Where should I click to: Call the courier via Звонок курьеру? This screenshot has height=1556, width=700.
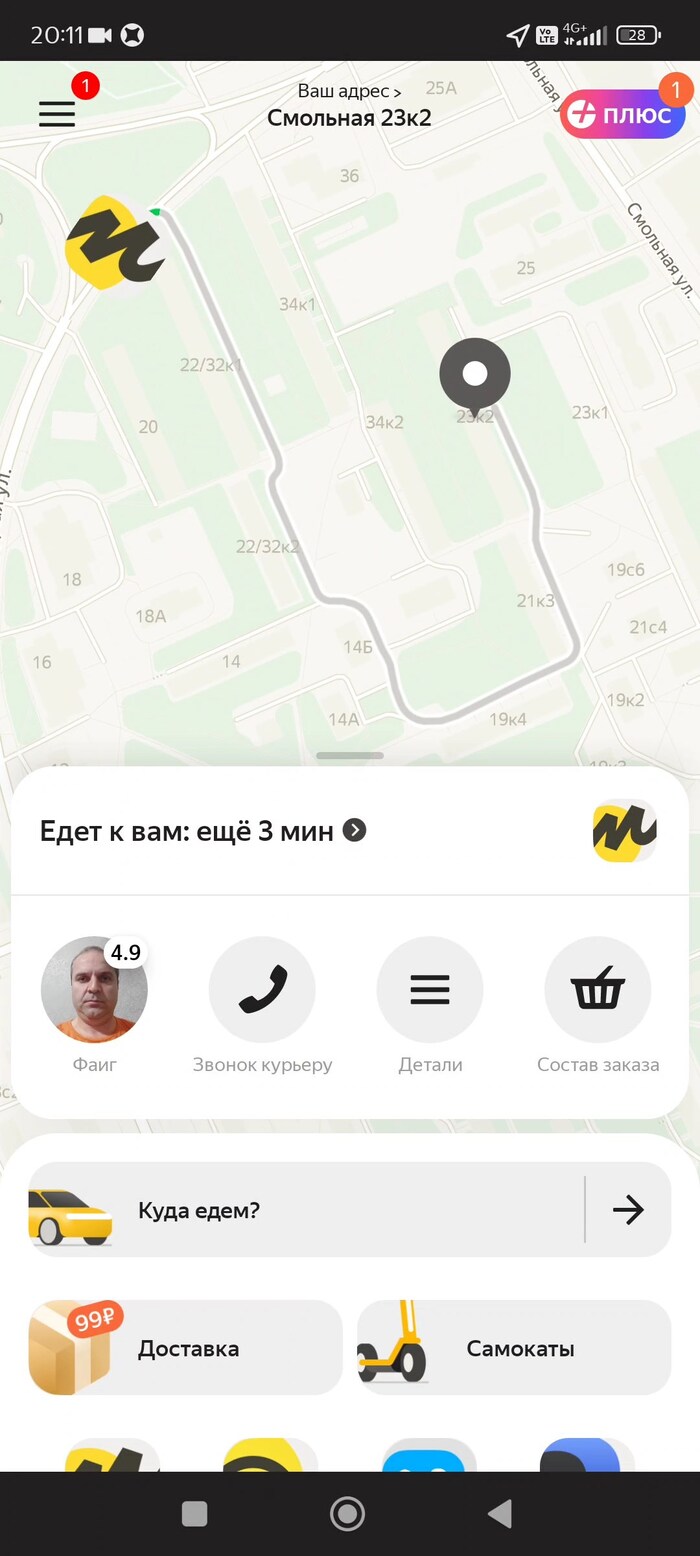click(262, 990)
